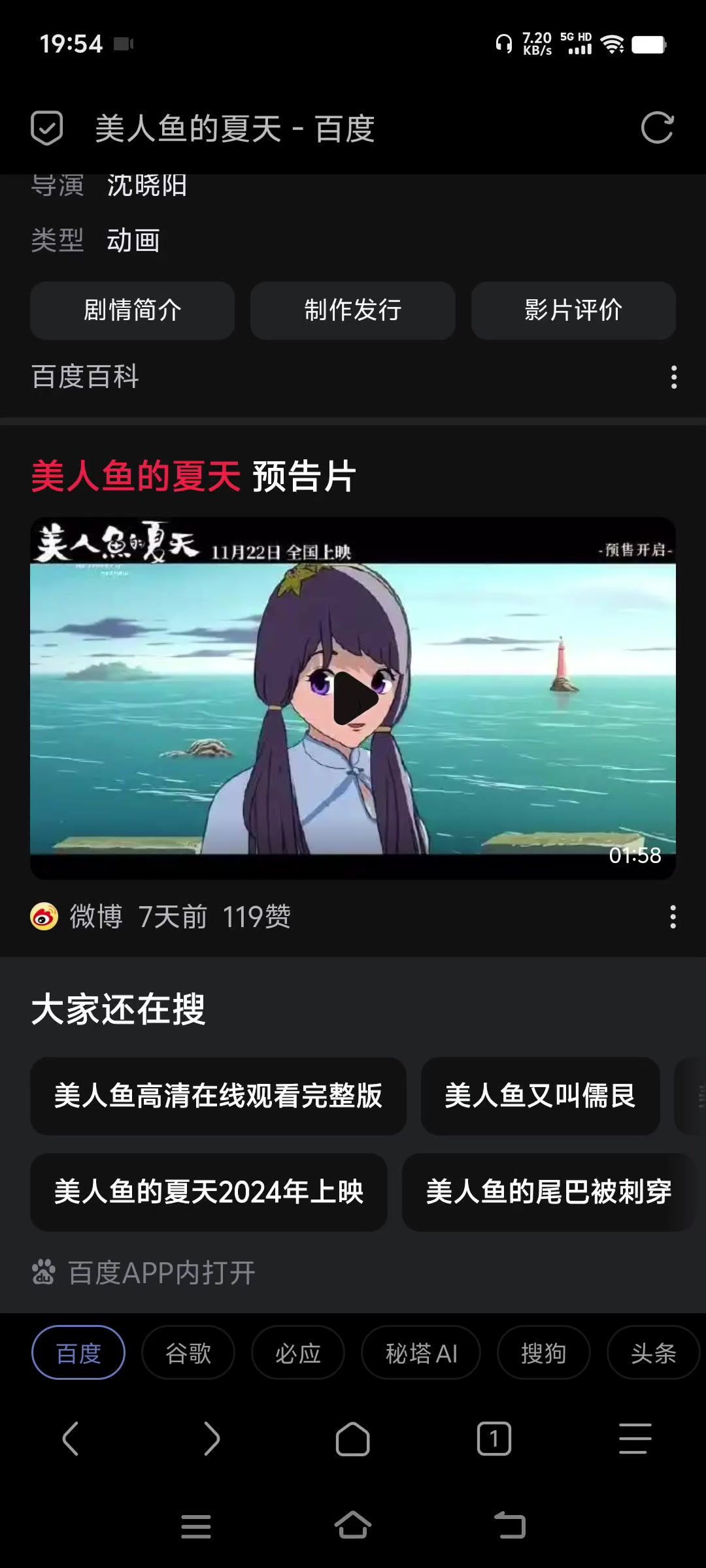Open the overflow menu under the trailer
The height and width of the screenshot is (1568, 706).
[673, 917]
